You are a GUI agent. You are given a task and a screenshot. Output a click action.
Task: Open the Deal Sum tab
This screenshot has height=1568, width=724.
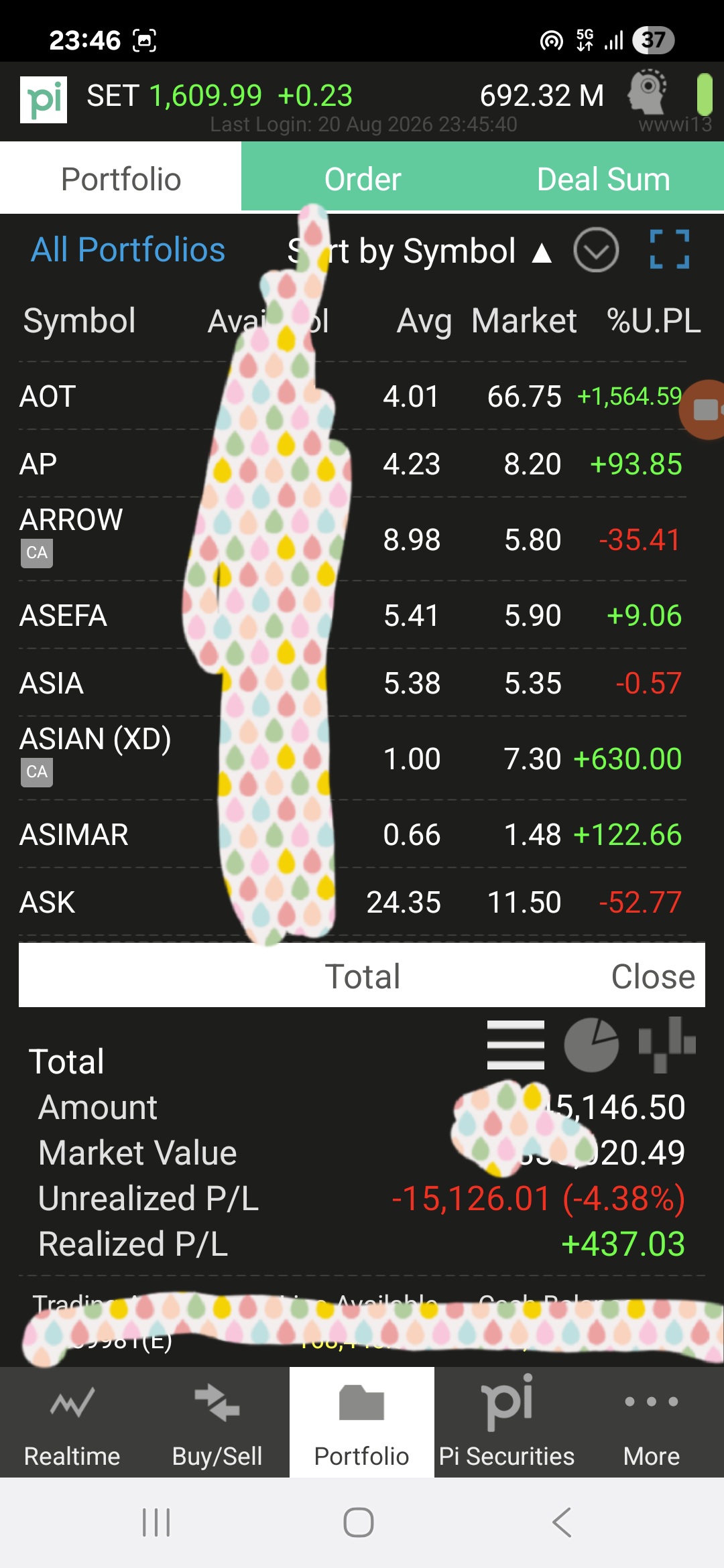(603, 179)
